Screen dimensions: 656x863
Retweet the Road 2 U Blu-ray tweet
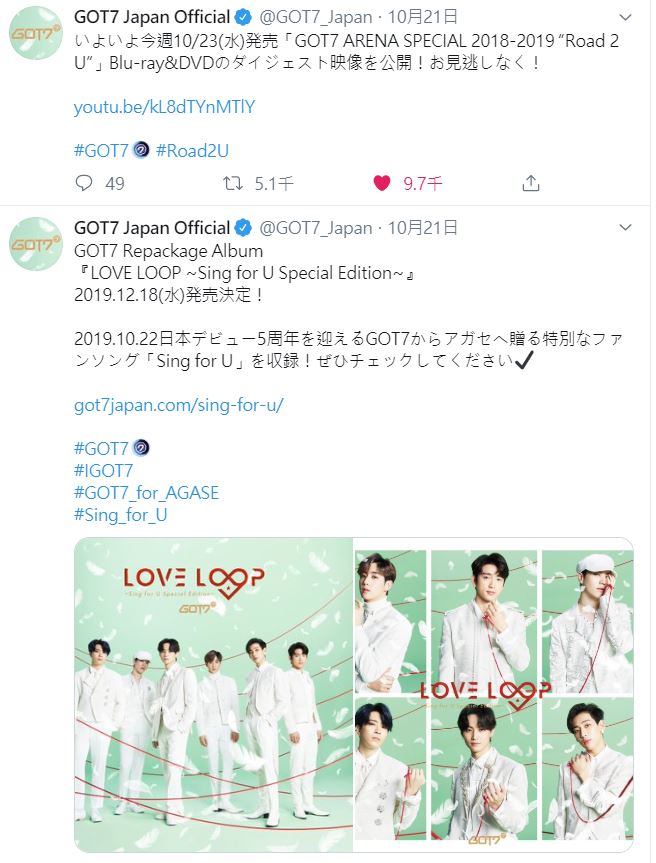[x=232, y=183]
